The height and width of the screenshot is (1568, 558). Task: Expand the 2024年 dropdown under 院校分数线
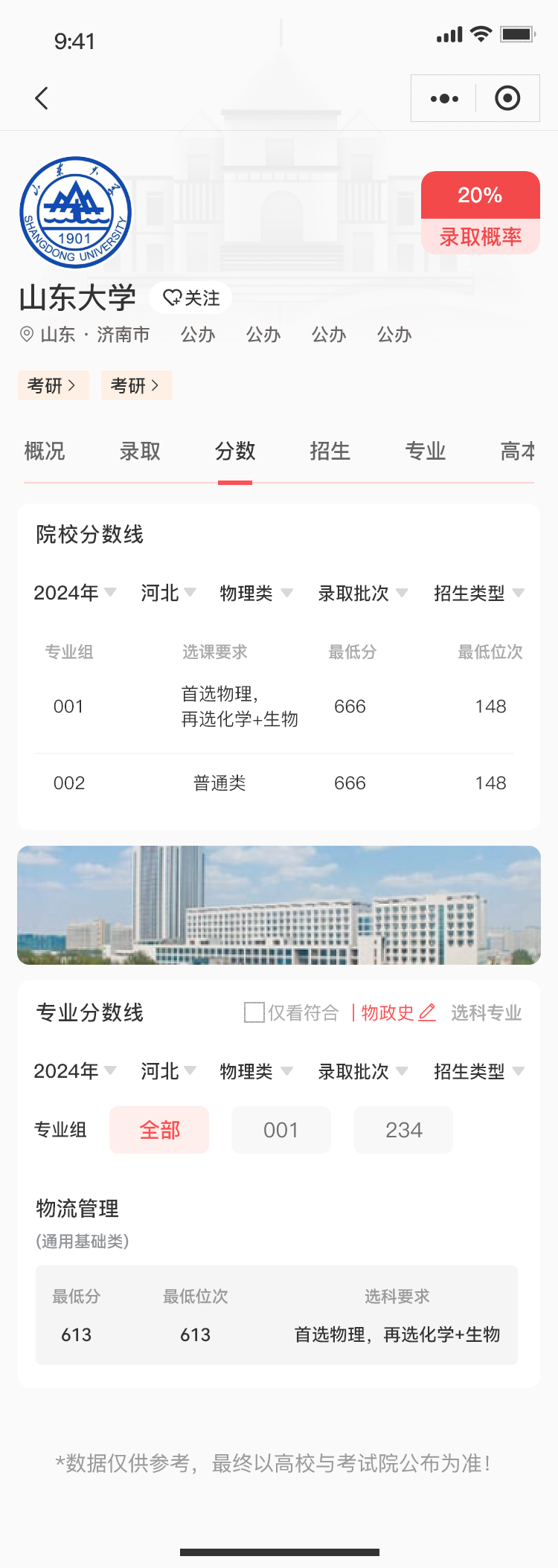(x=74, y=593)
